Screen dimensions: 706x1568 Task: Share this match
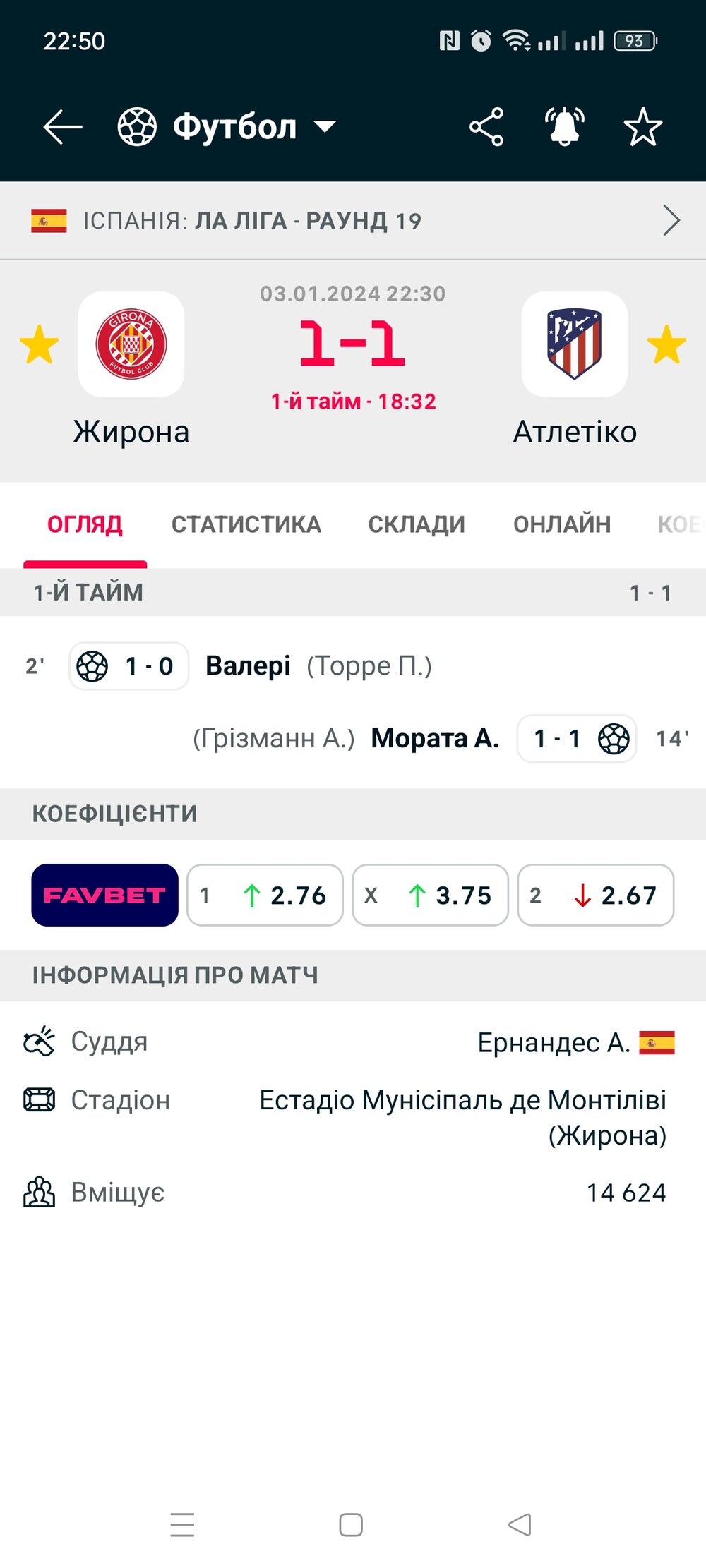pyautogui.click(x=486, y=127)
